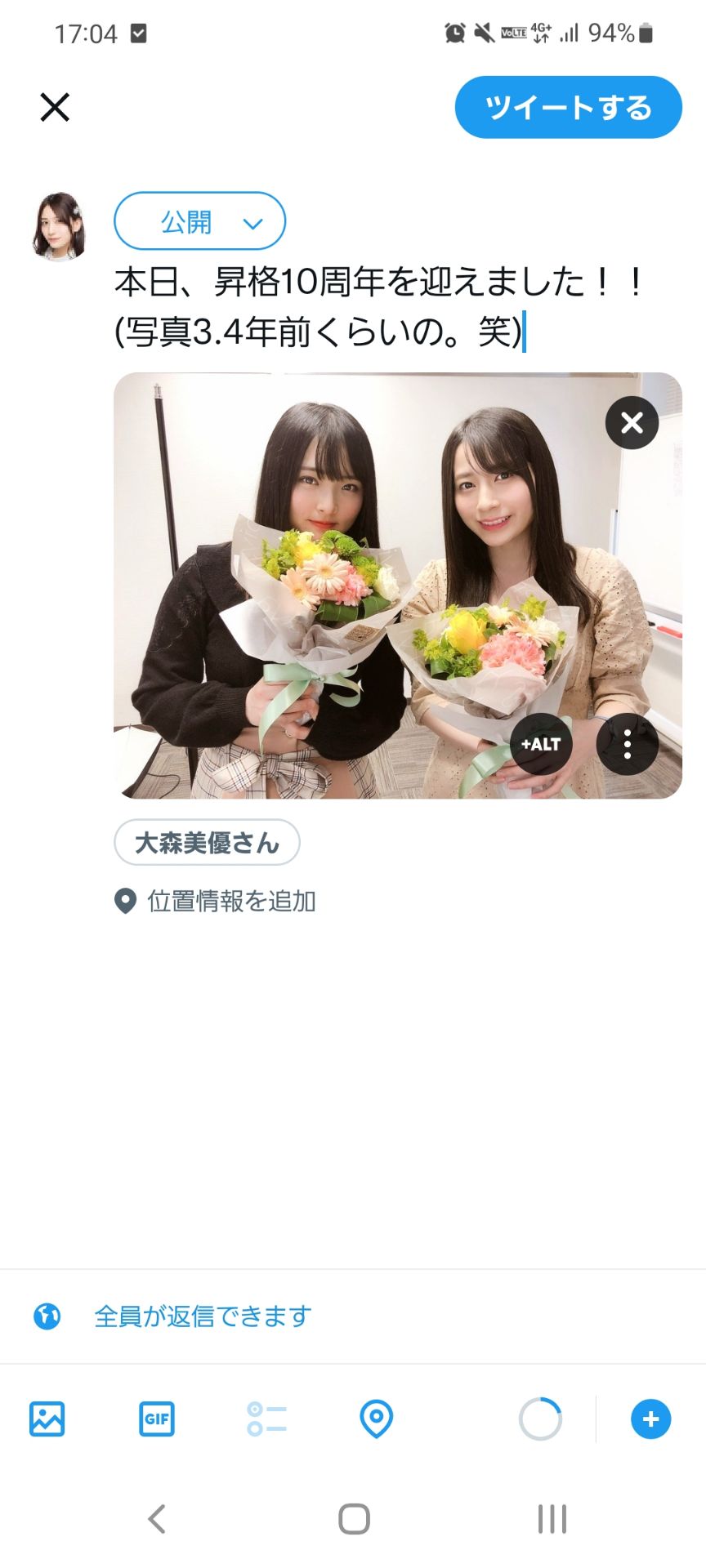The width and height of the screenshot is (706, 1568).
Task: Add a GIF to the tweet
Action: tap(157, 1419)
